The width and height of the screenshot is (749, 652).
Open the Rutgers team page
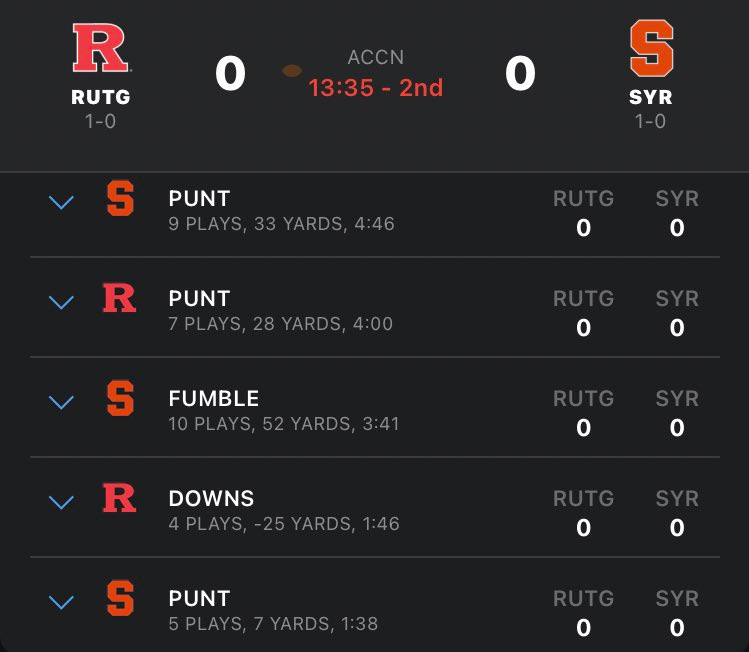(x=100, y=50)
